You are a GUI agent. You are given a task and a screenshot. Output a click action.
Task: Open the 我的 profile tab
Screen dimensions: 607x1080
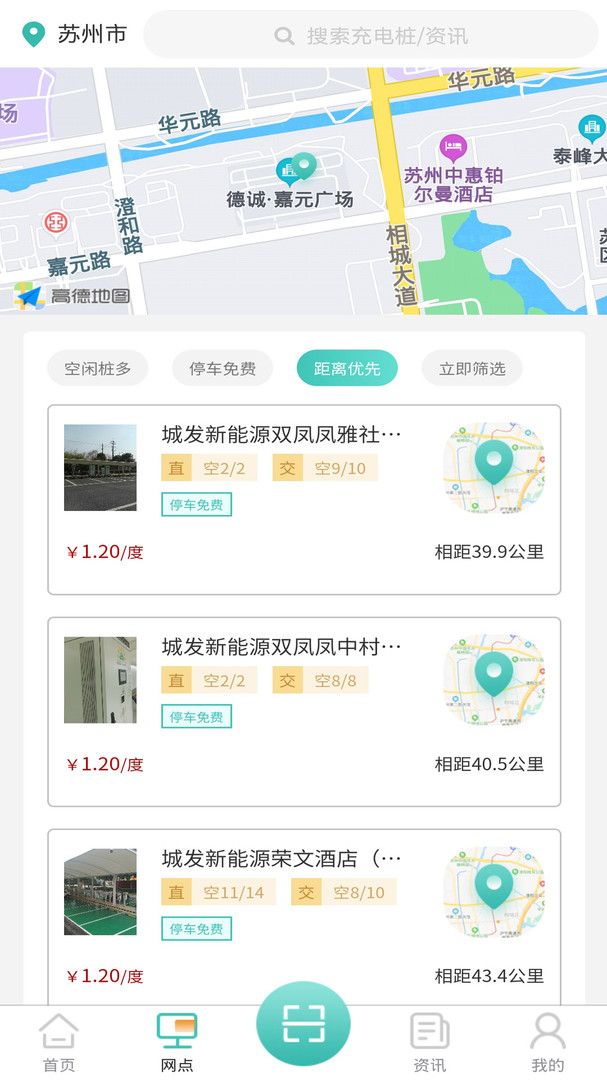point(548,1043)
